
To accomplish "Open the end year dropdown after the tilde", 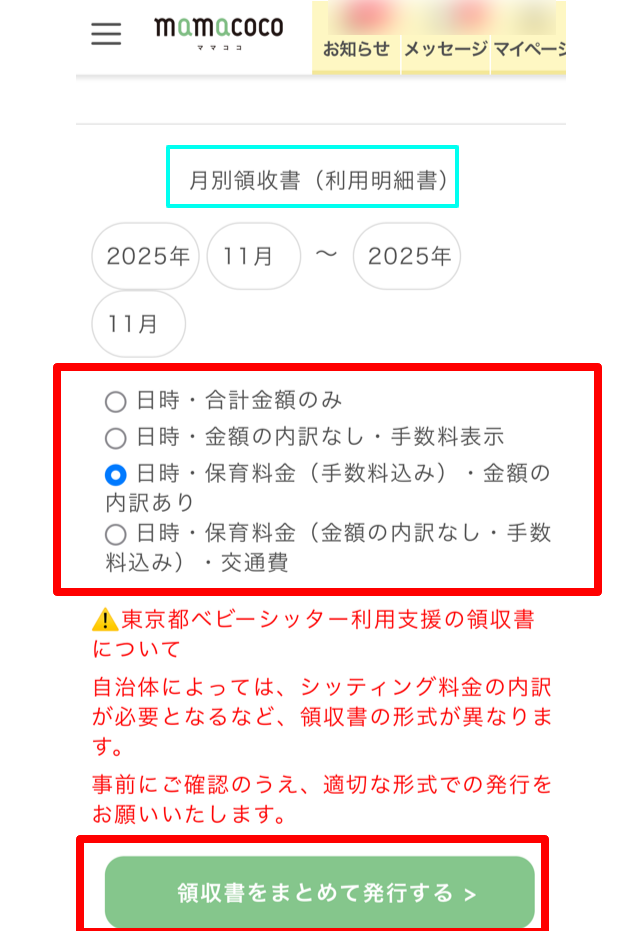I will click(407, 256).
